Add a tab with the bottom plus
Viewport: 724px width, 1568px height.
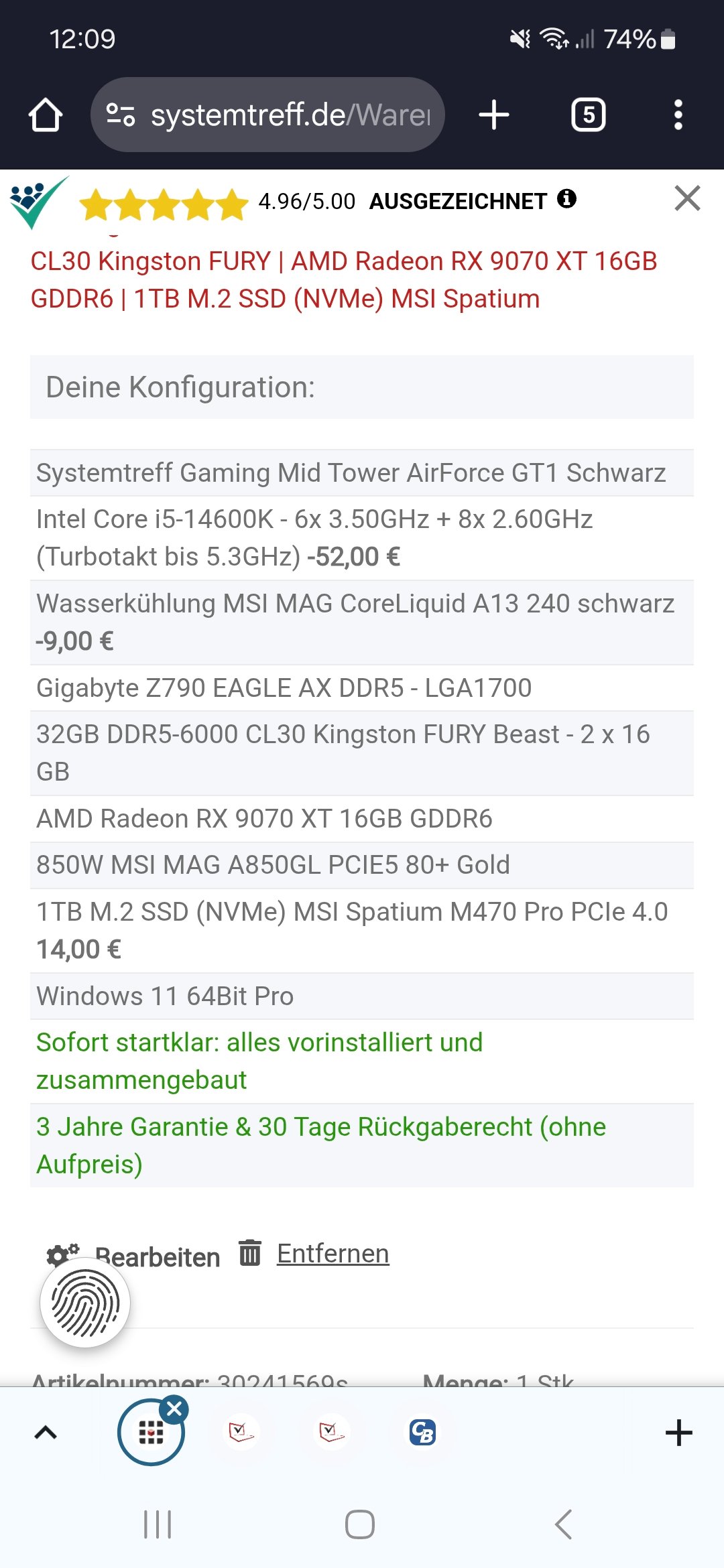click(x=678, y=1433)
